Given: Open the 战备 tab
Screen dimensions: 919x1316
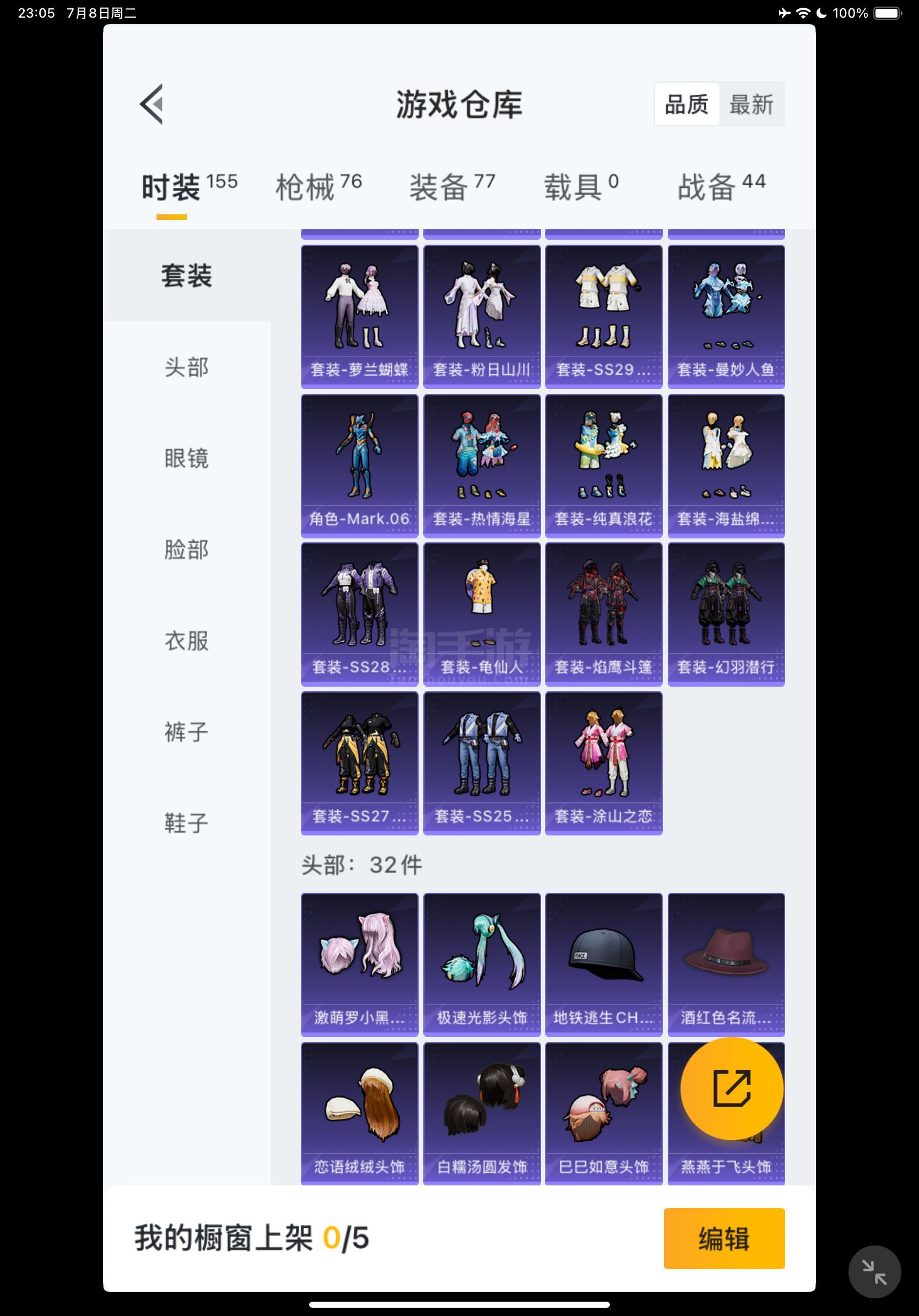Looking at the screenshot, I should click(721, 187).
